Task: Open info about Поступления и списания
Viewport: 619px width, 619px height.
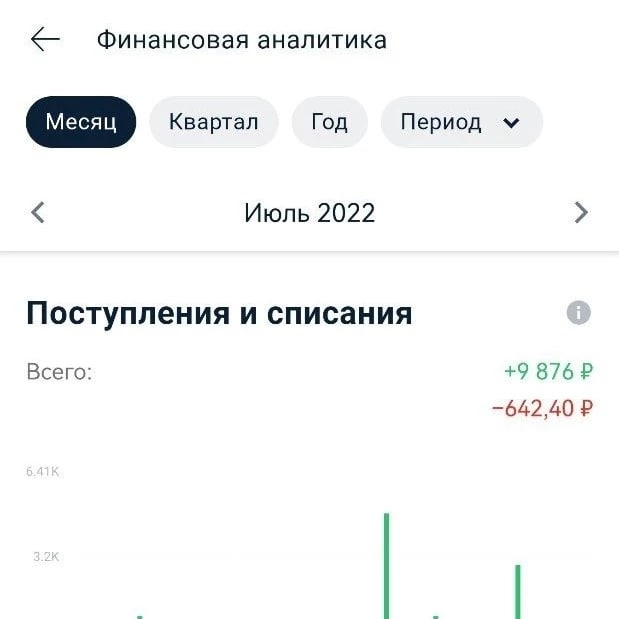Action: [x=579, y=313]
